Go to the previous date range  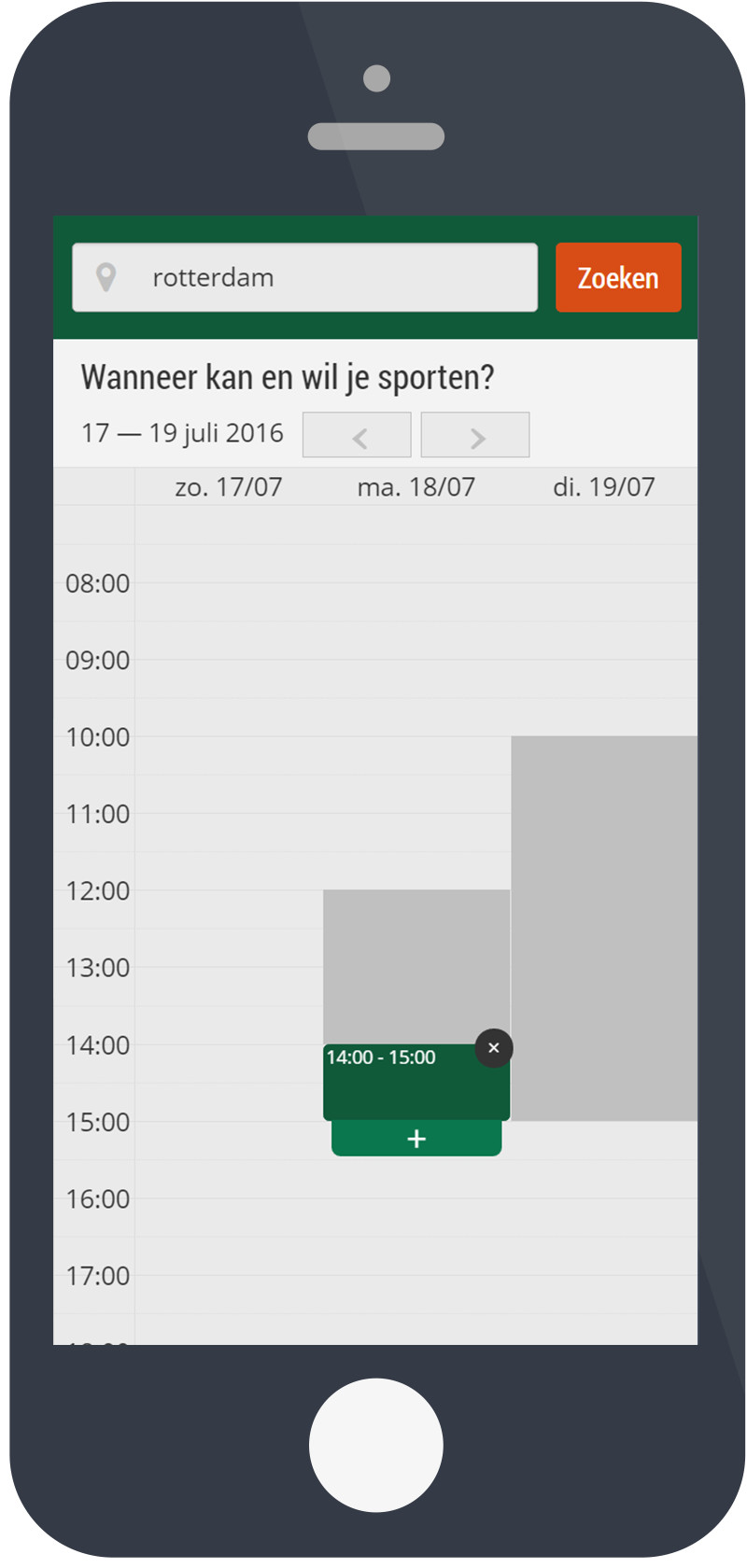357,436
